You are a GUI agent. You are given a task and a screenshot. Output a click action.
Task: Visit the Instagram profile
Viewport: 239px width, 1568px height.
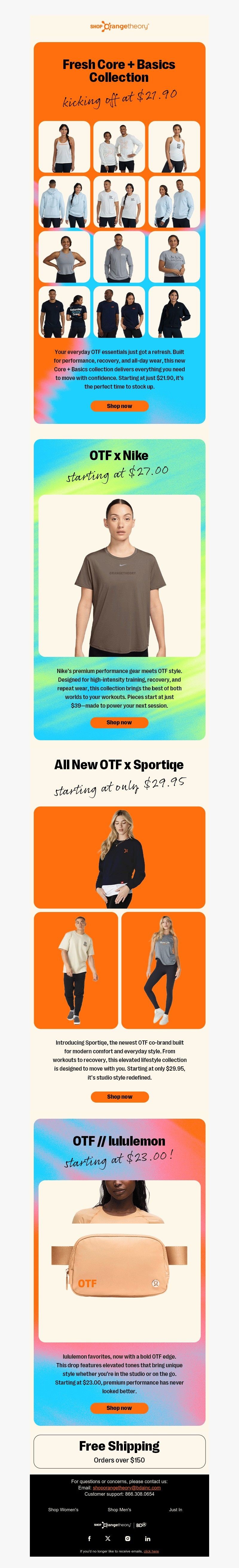click(128, 1538)
